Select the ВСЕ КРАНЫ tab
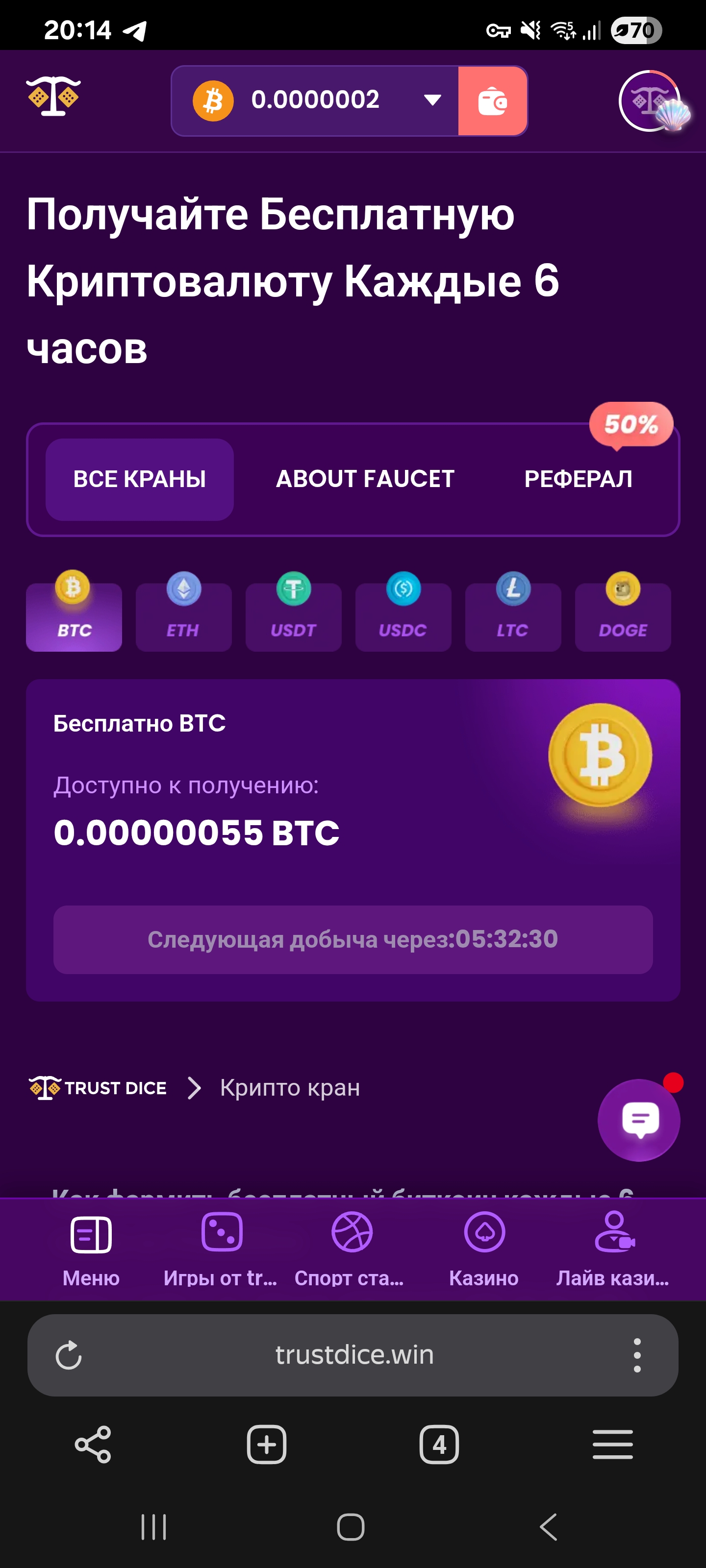 pos(140,479)
